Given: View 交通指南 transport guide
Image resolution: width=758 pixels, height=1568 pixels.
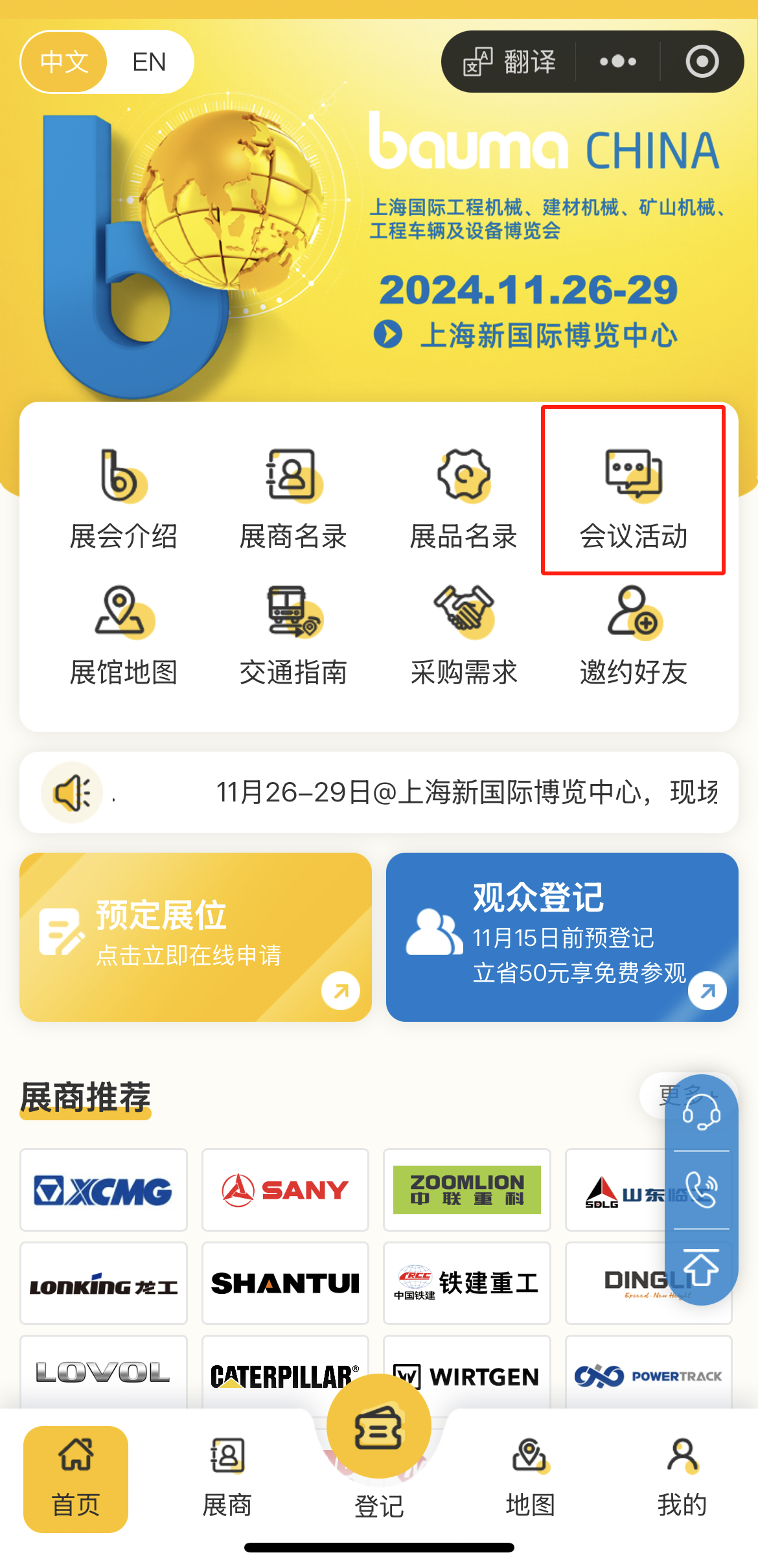Looking at the screenshot, I should tap(293, 636).
